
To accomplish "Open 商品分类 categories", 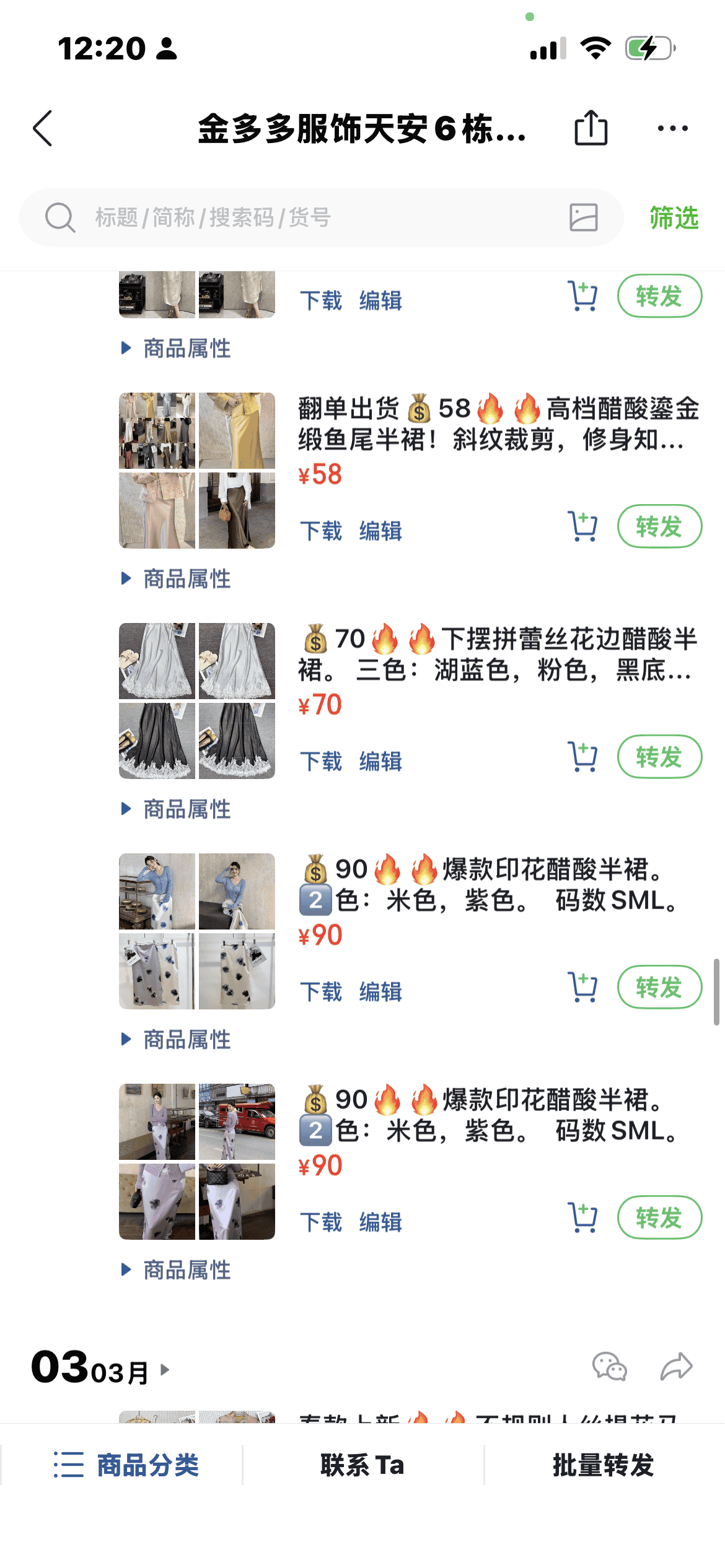I will [x=126, y=1465].
